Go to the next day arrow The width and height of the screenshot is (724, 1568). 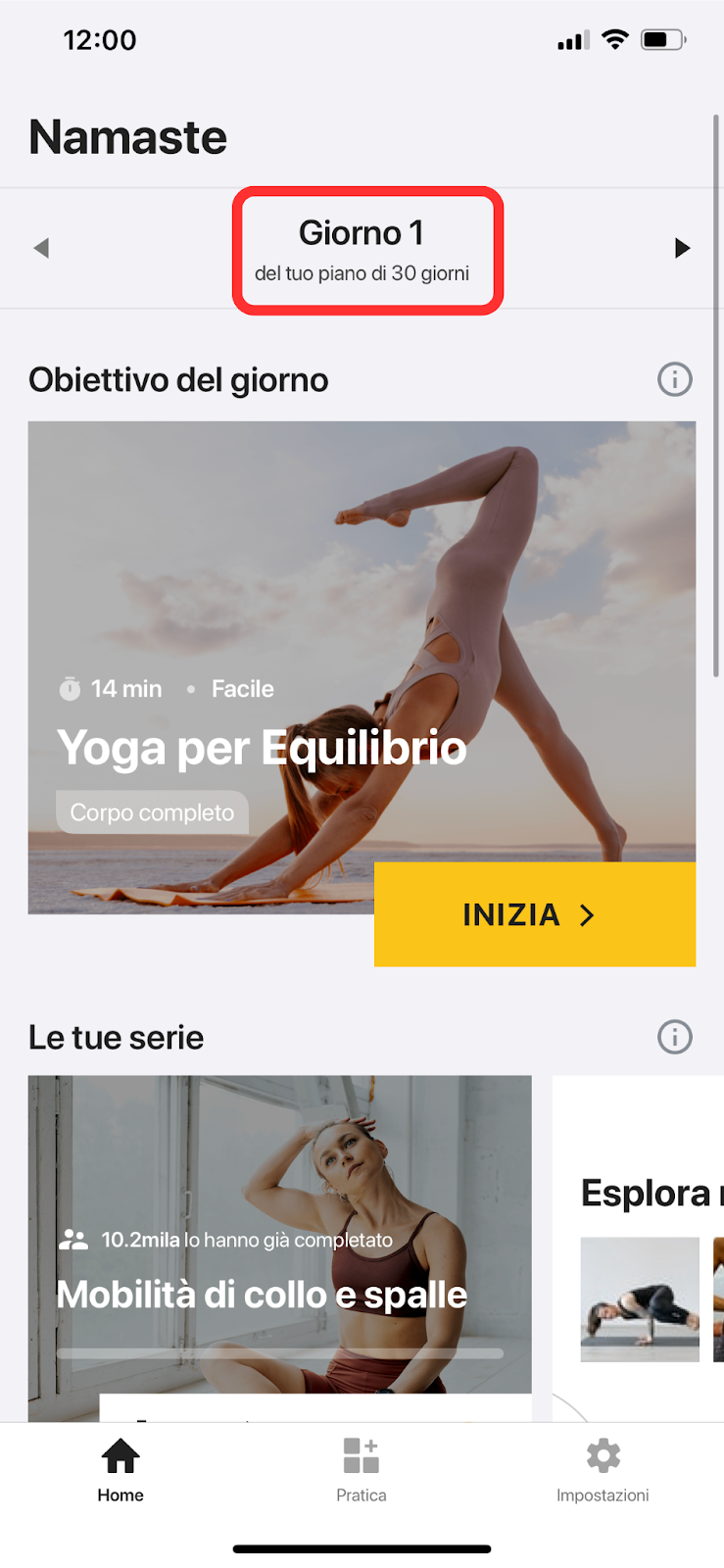pyautogui.click(x=683, y=248)
